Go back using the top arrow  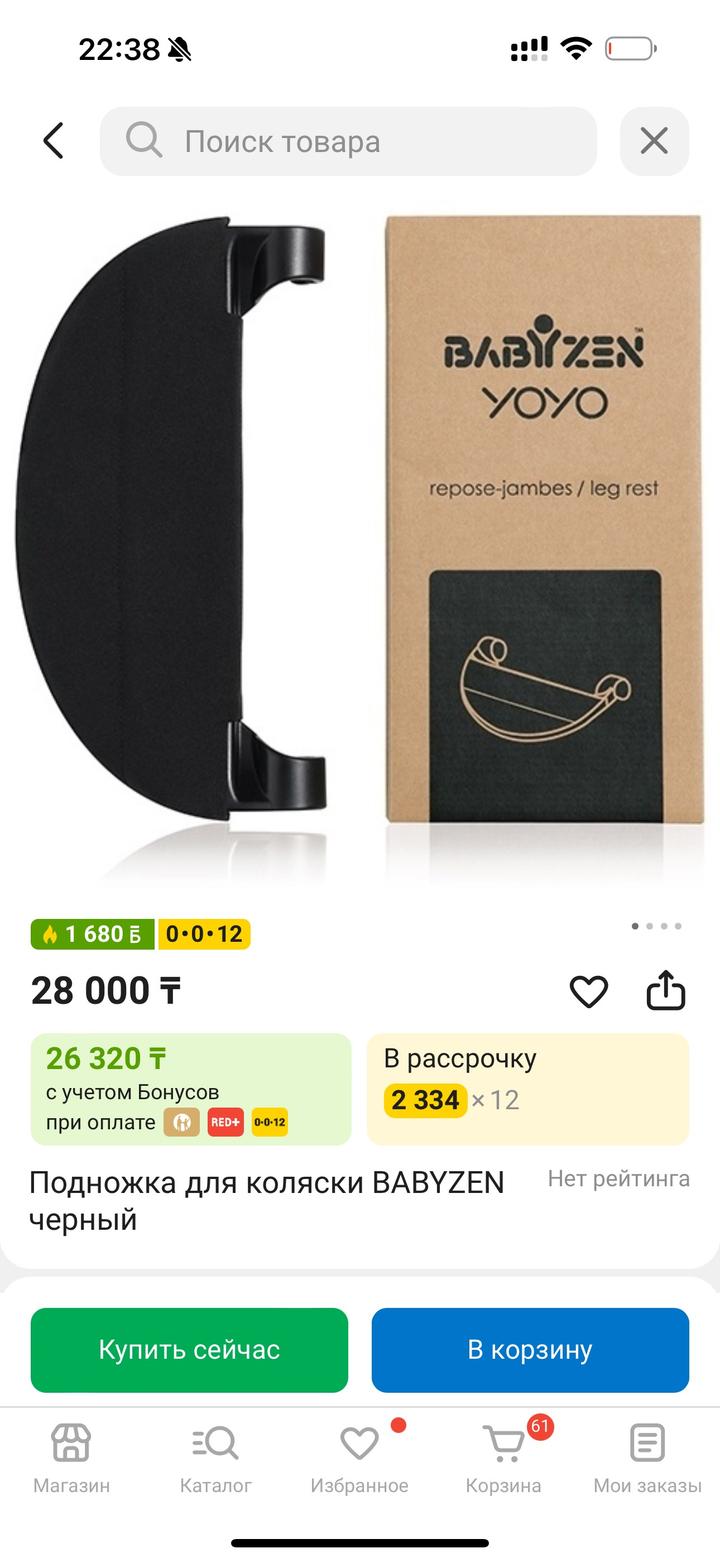click(54, 141)
